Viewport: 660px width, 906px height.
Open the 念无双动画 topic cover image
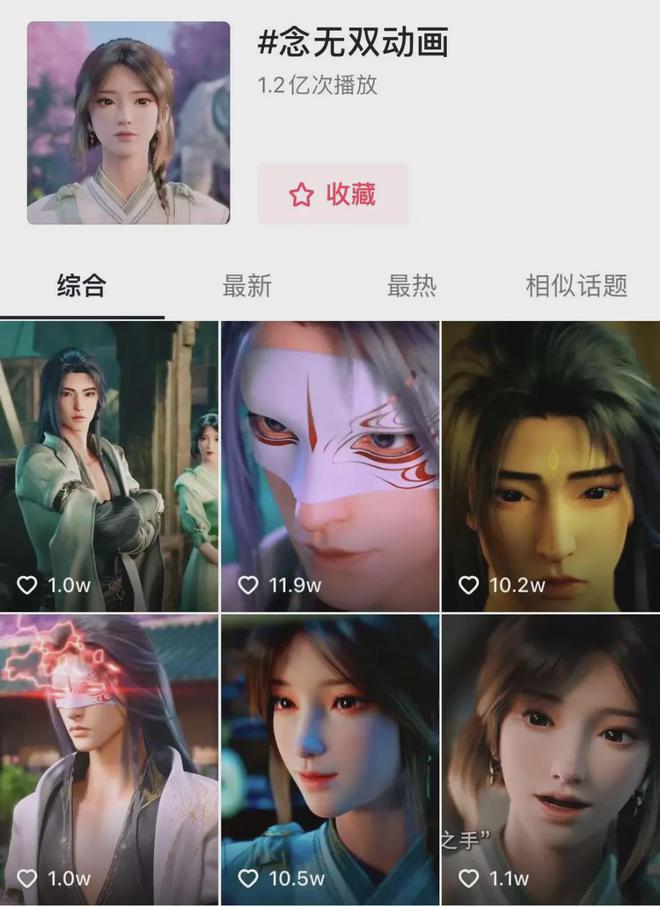point(128,123)
